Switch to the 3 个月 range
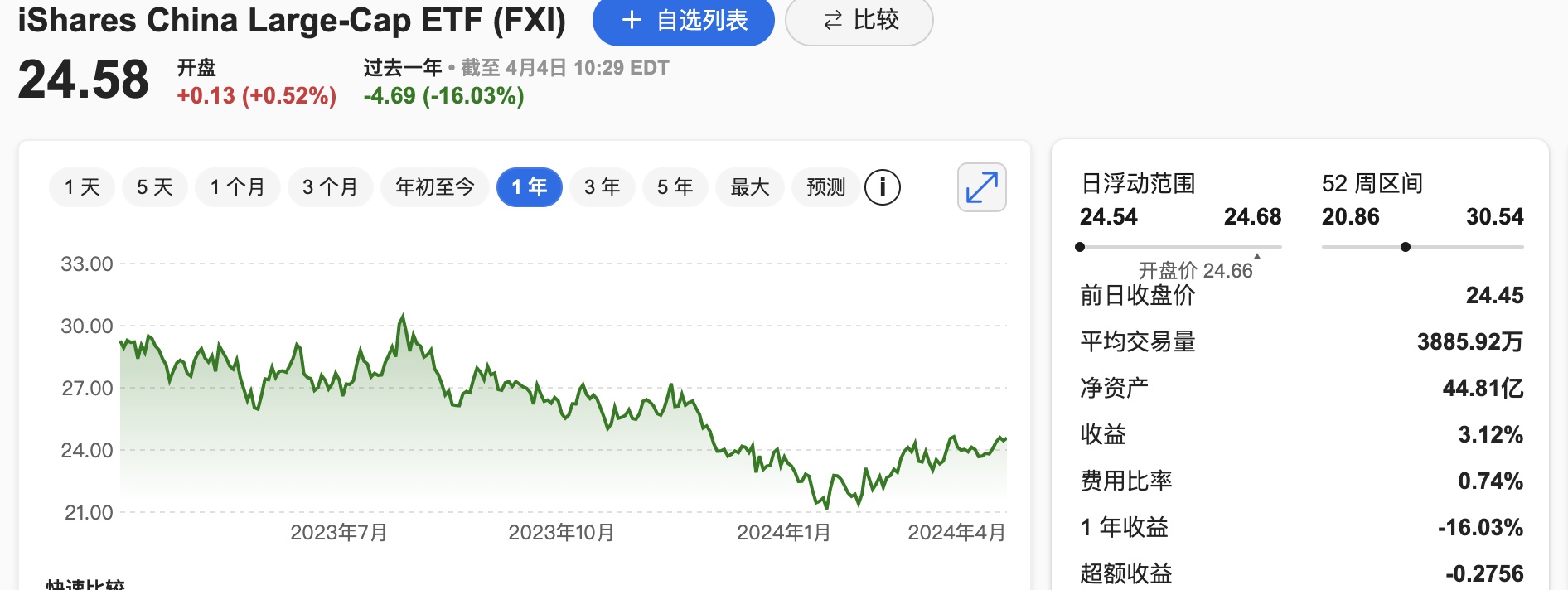1568x590 pixels. click(x=330, y=187)
